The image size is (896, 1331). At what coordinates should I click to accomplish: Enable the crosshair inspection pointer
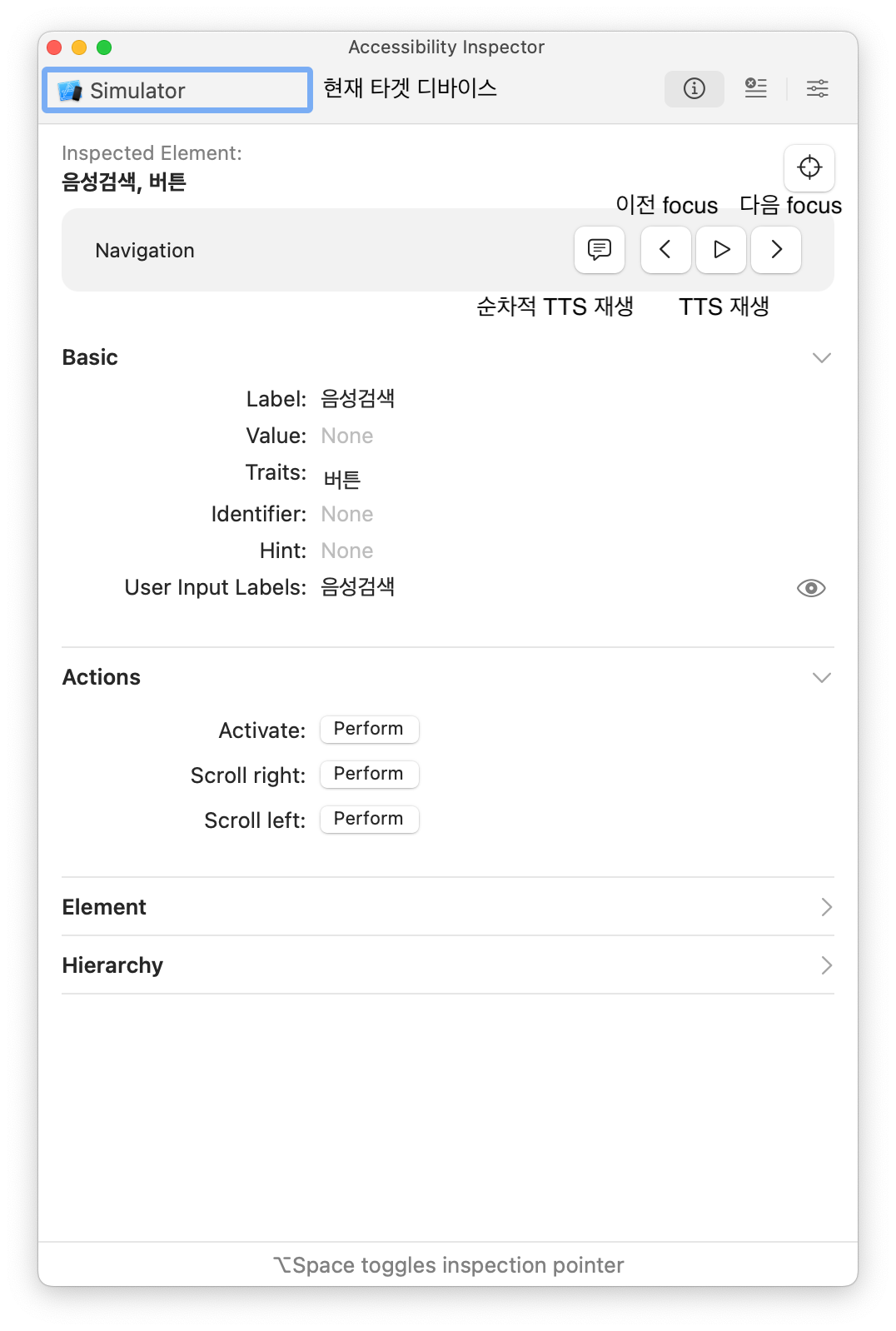pos(809,167)
